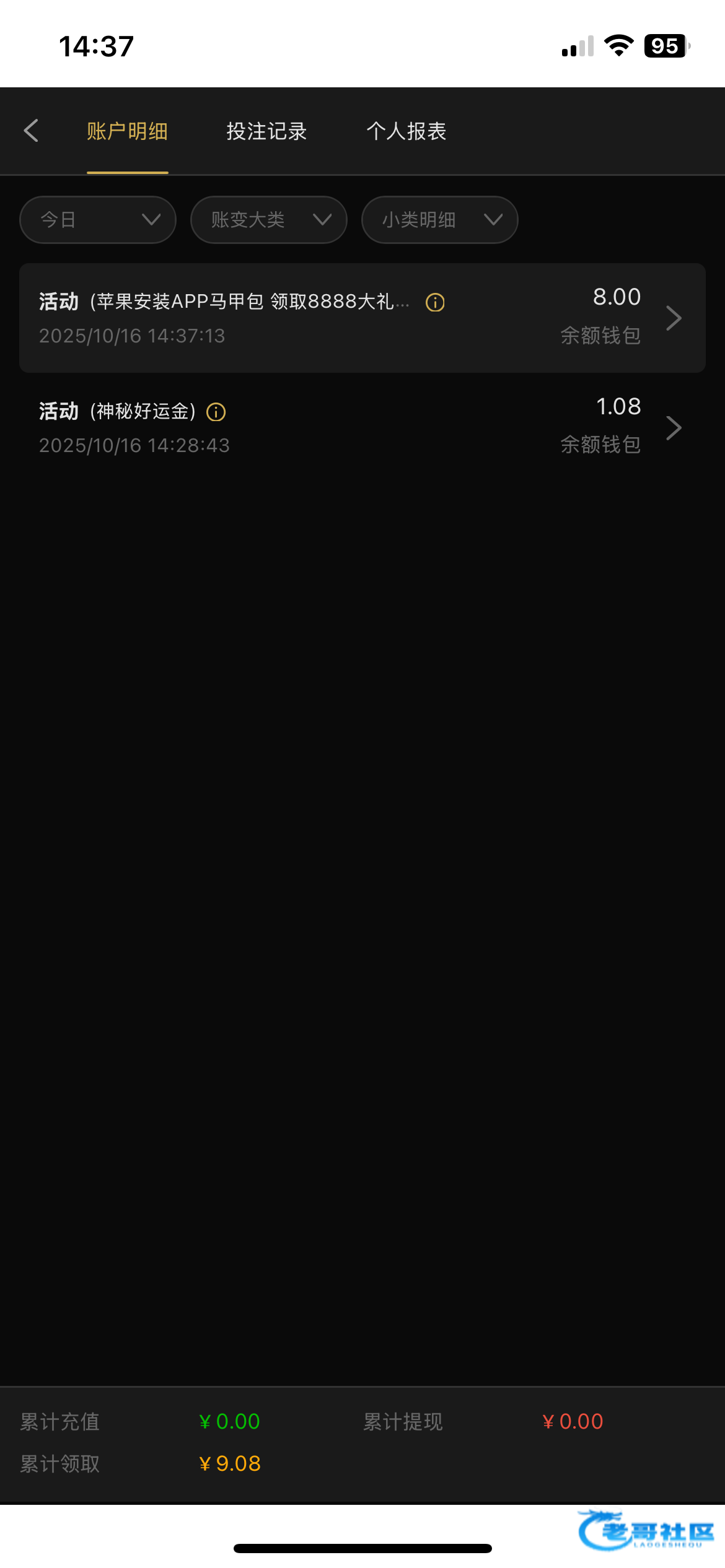Open the 个人报表 tab
725x1568 pixels.
click(x=406, y=131)
